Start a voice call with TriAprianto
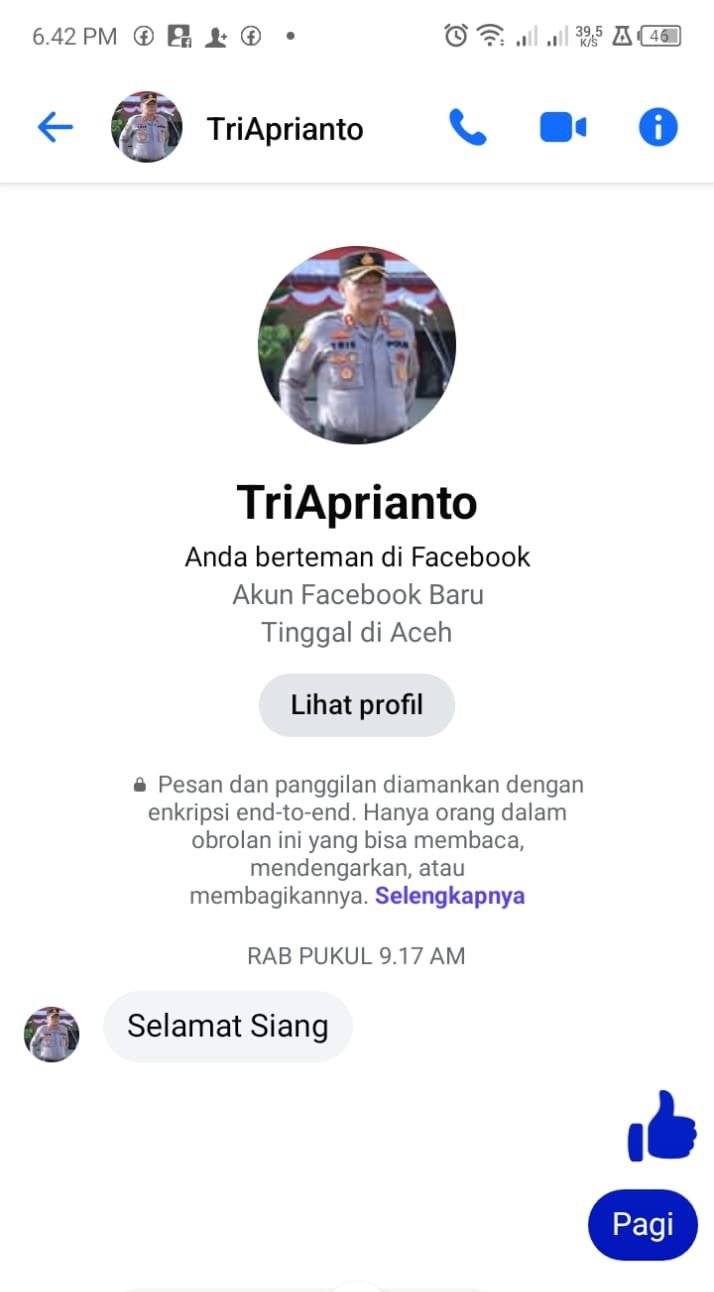 [467, 128]
